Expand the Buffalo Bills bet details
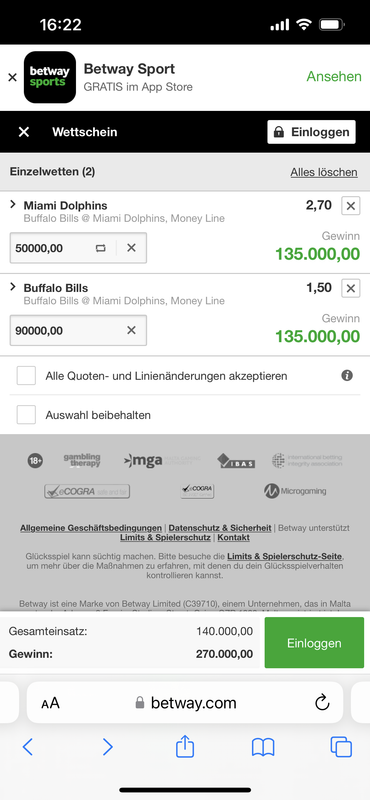Viewport: 370px width, 800px height. (x=13, y=287)
